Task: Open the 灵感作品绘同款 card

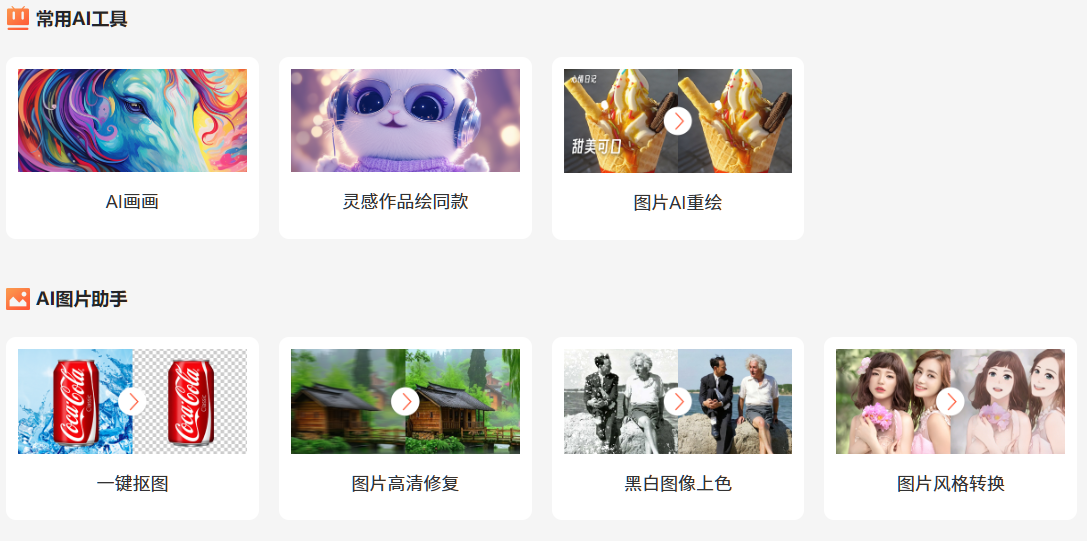Action: [x=405, y=148]
